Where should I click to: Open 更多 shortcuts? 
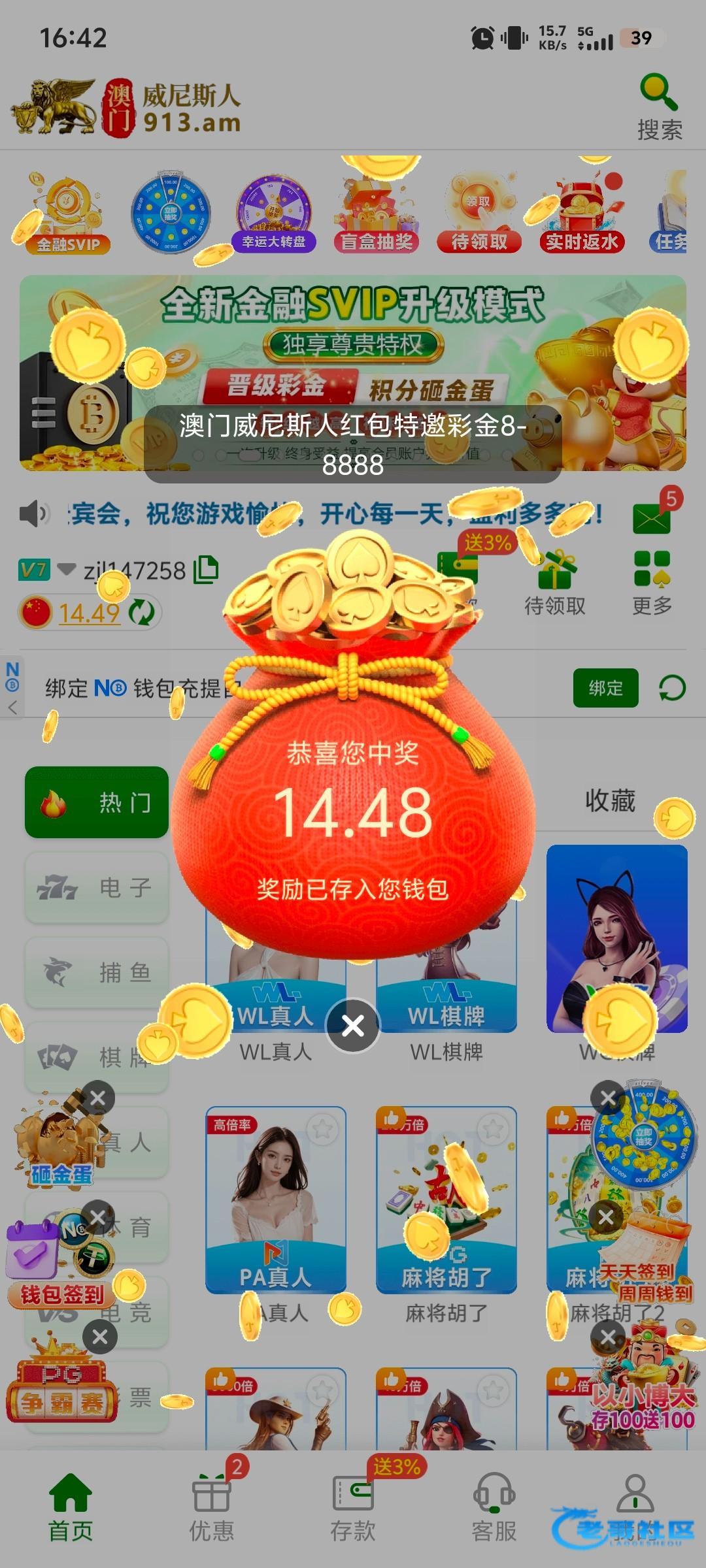pyautogui.click(x=652, y=583)
